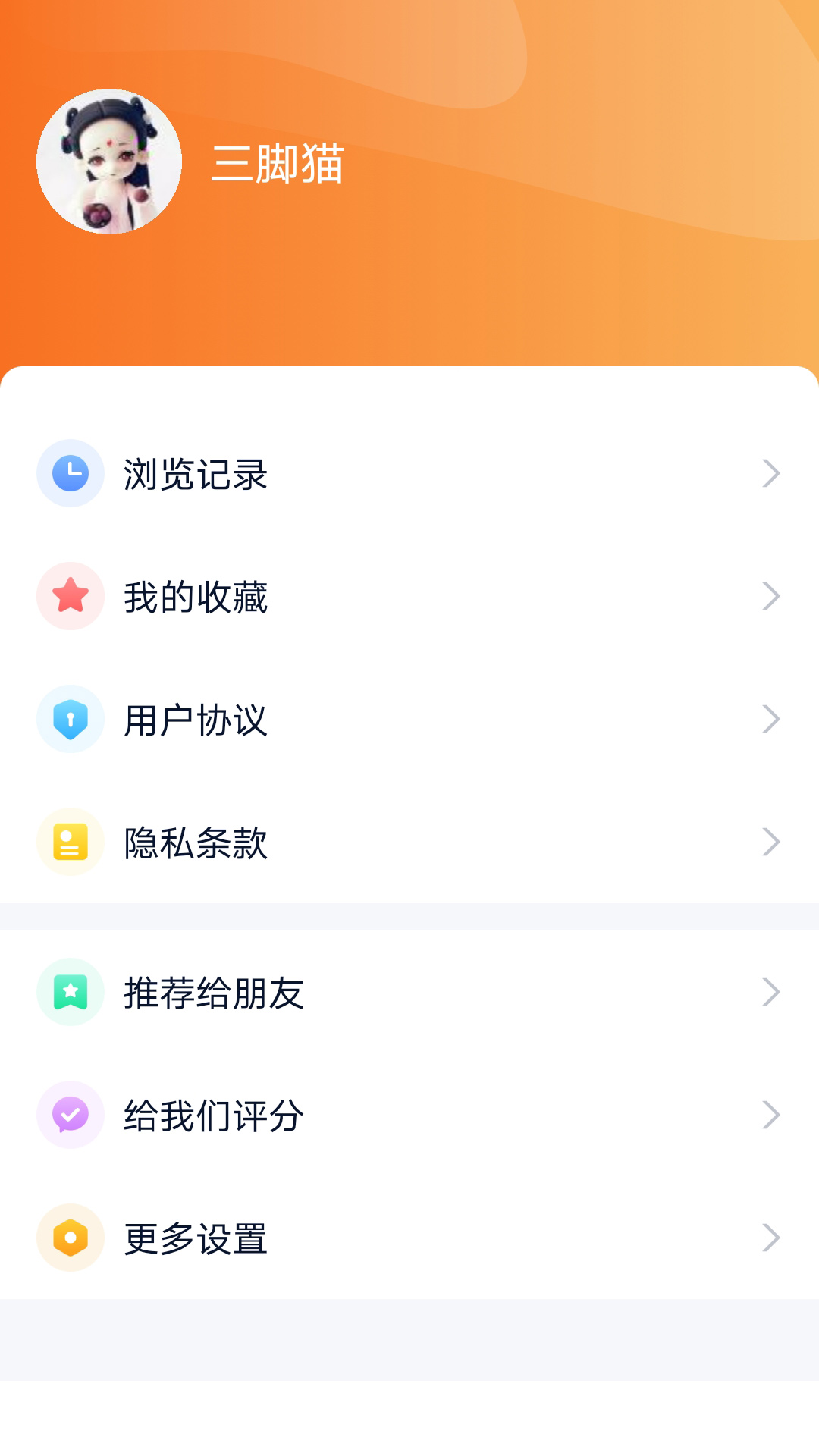
Task: Click the arrow beside 更多设置
Action: click(x=770, y=1237)
